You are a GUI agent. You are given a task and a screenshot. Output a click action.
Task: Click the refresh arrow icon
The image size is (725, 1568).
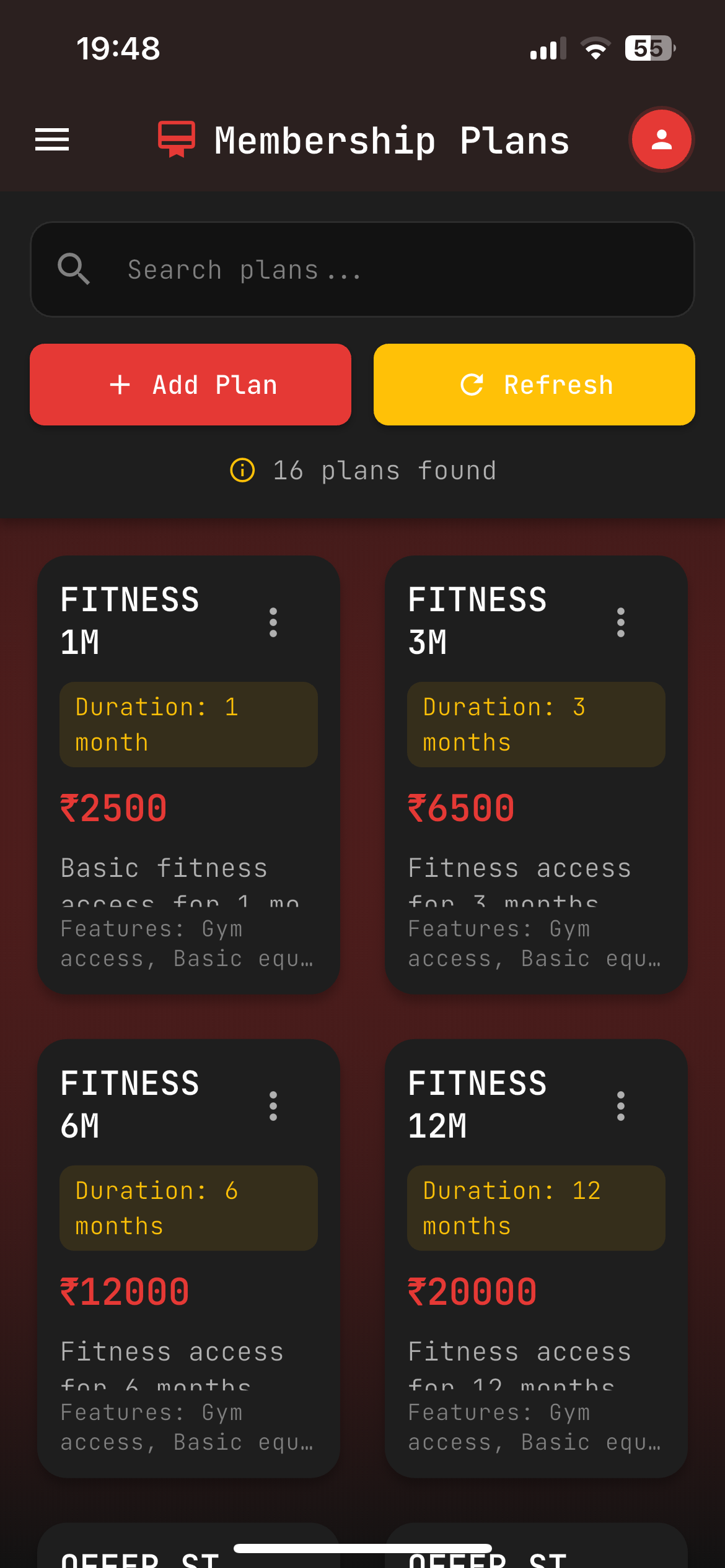tap(471, 384)
